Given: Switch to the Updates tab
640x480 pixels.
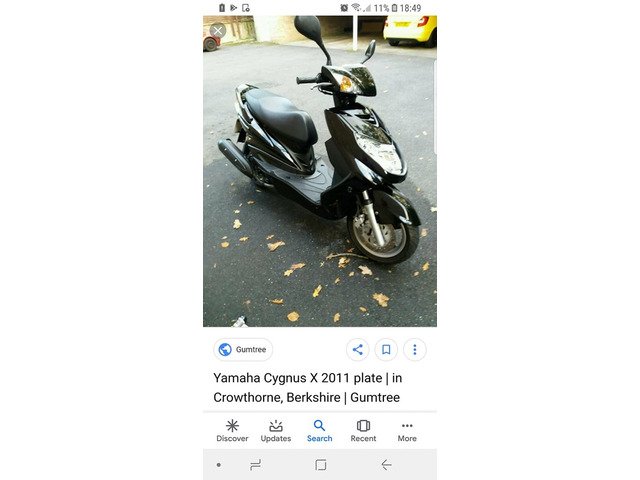Looking at the screenshot, I should pyautogui.click(x=276, y=431).
